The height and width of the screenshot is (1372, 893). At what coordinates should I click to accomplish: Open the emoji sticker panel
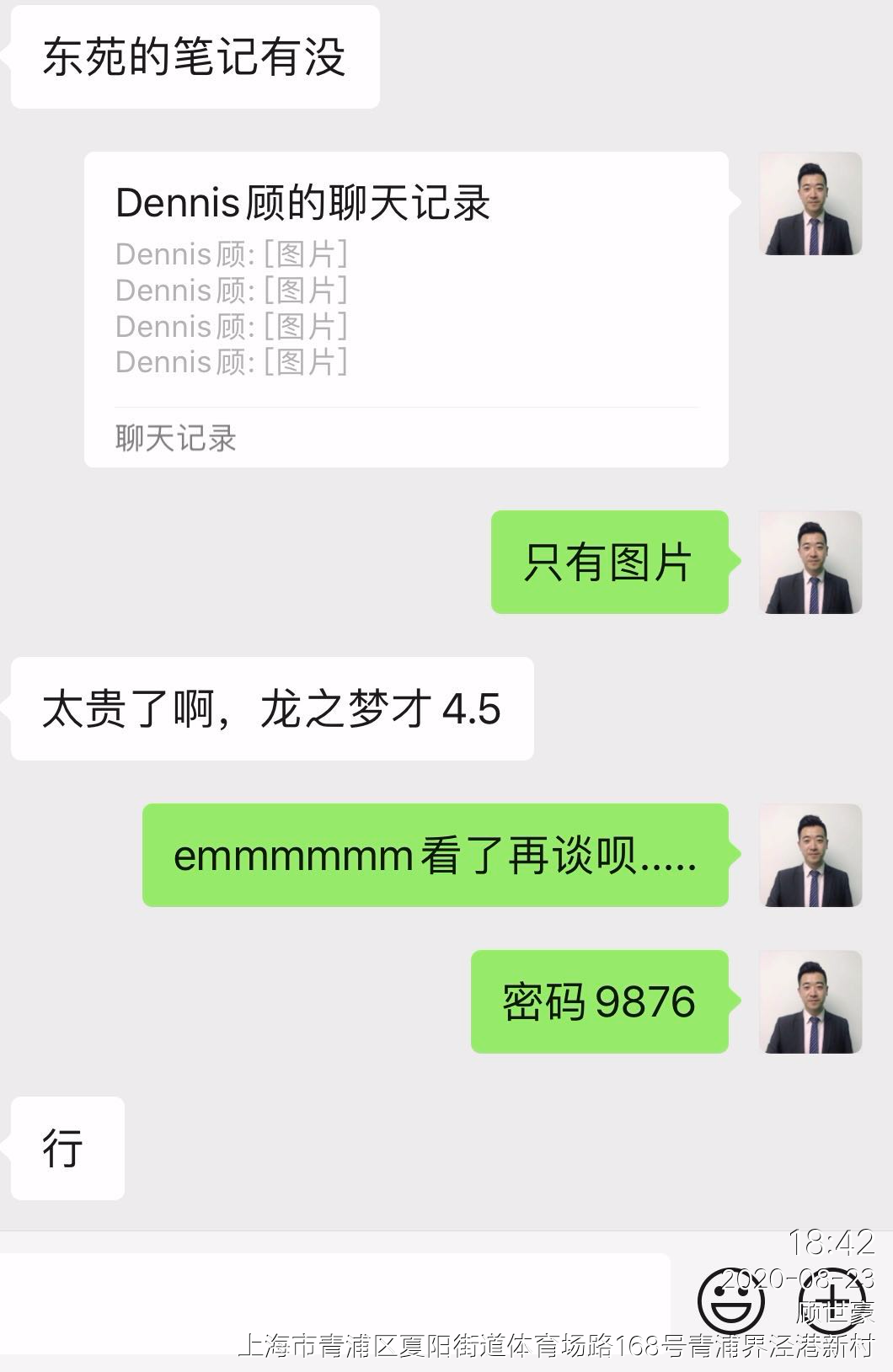point(730,1302)
